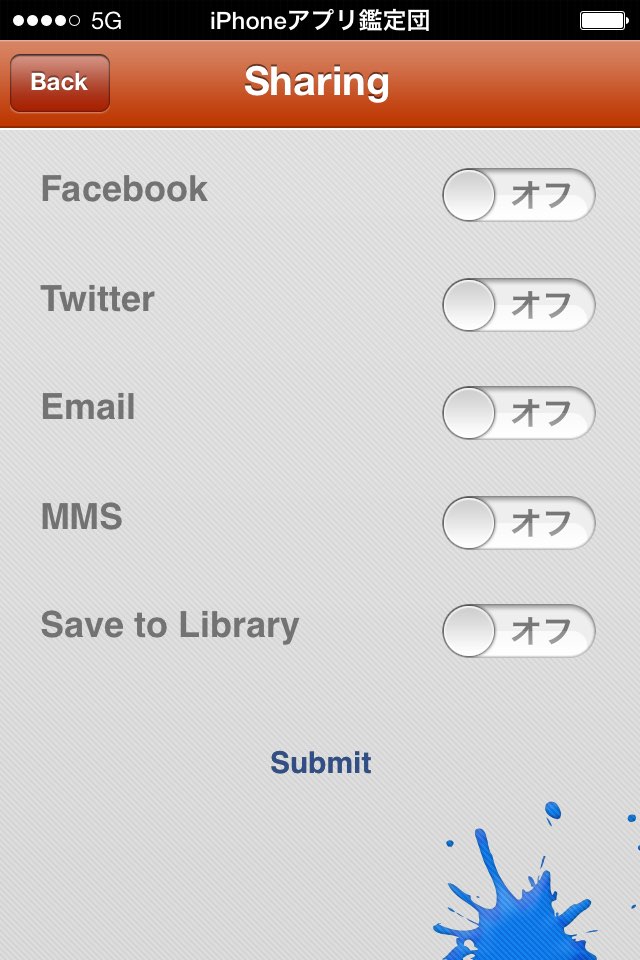Toggle the MMS sharing option
640x960 pixels.
pyautogui.click(x=518, y=522)
